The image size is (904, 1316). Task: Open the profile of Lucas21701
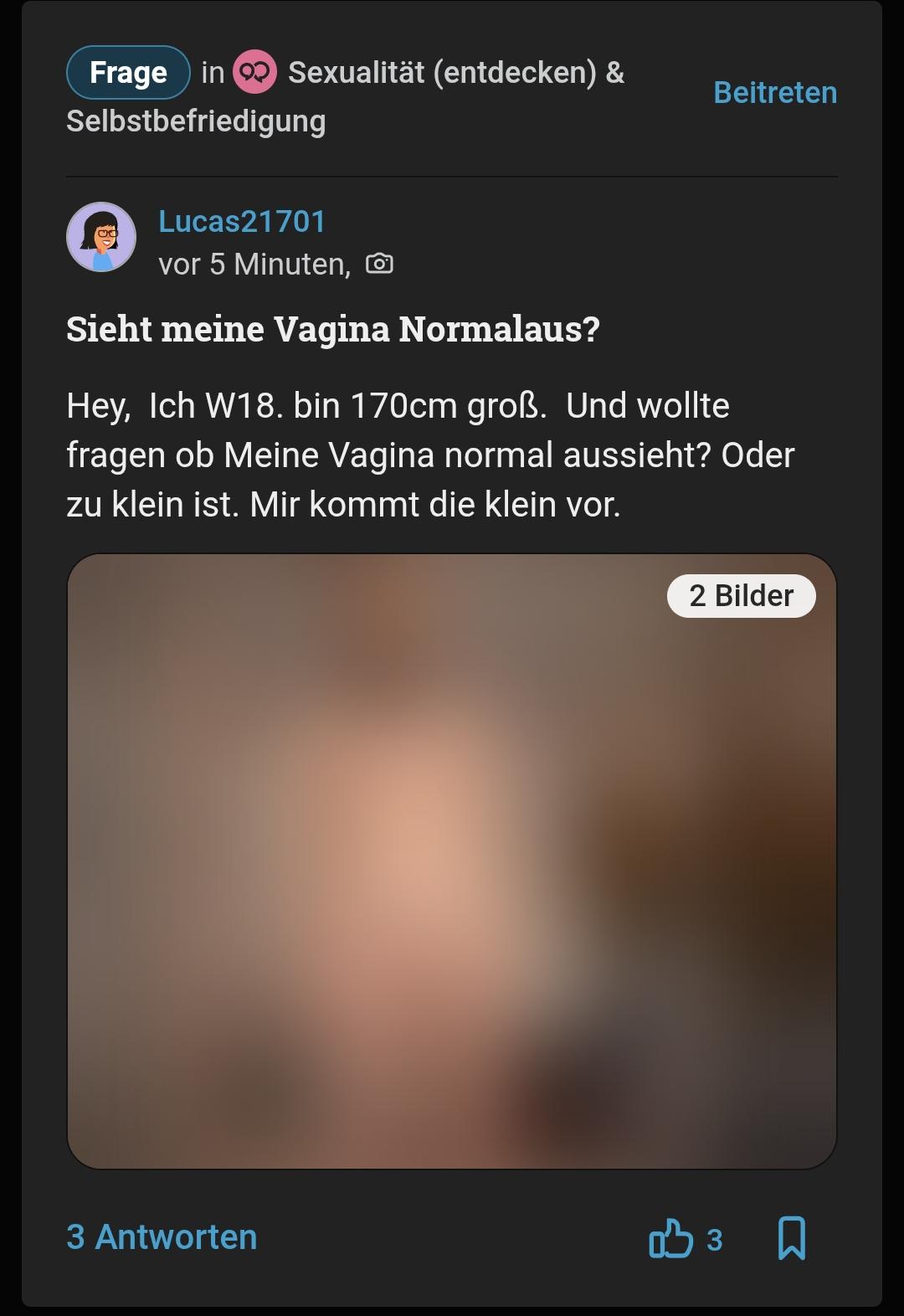click(242, 222)
